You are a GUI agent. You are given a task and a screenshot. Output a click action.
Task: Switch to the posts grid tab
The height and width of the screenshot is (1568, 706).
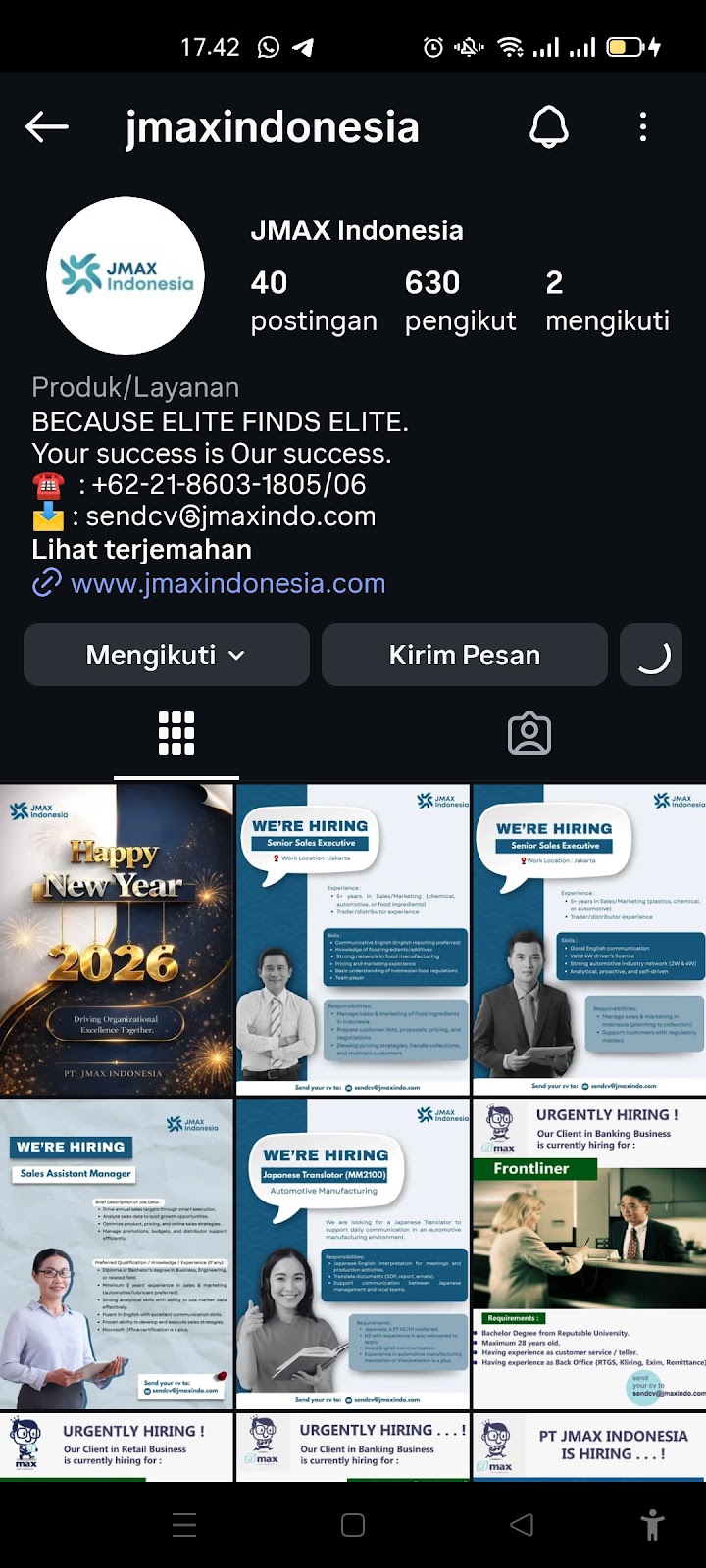(x=176, y=733)
